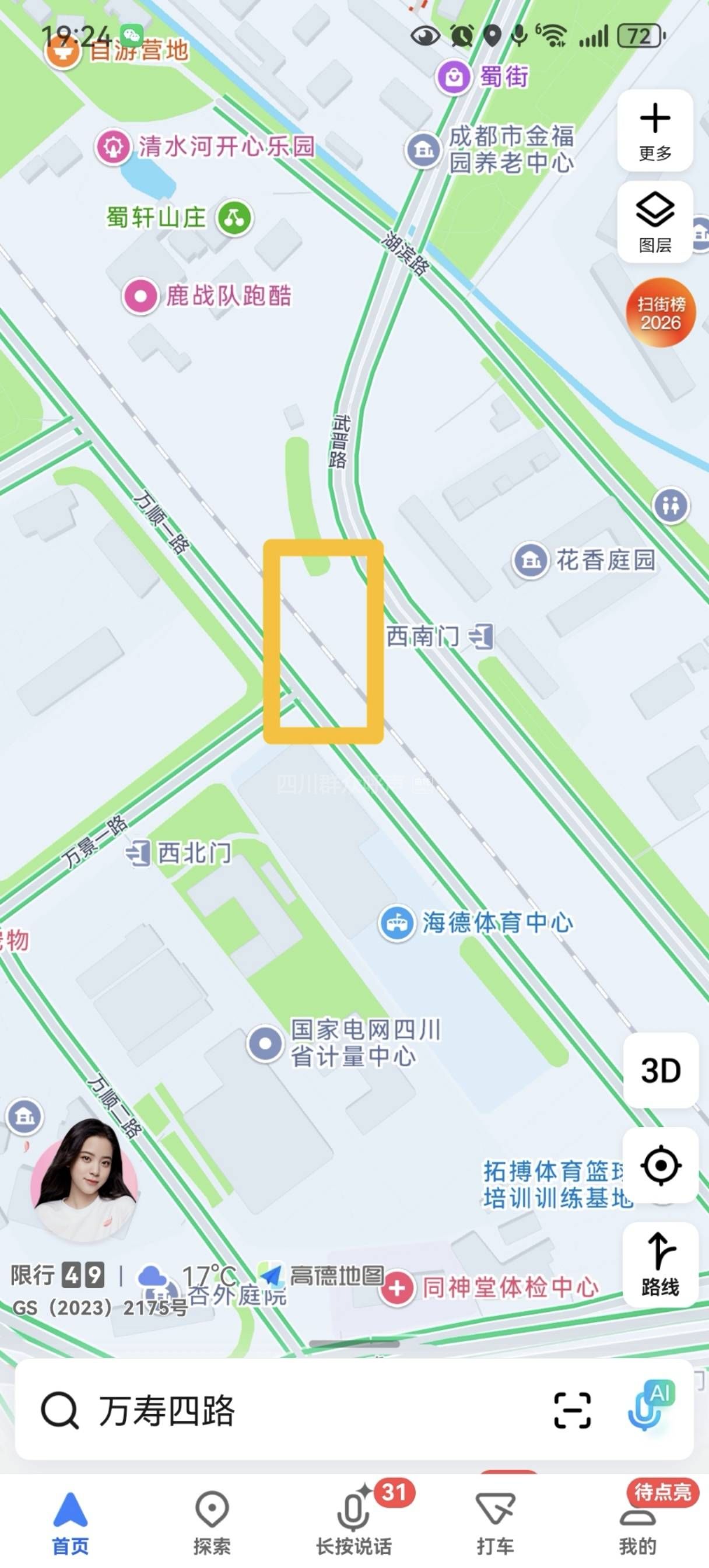Select the 花香庭园 map marker
Viewport: 709px width, 1568px height.
click(531, 559)
